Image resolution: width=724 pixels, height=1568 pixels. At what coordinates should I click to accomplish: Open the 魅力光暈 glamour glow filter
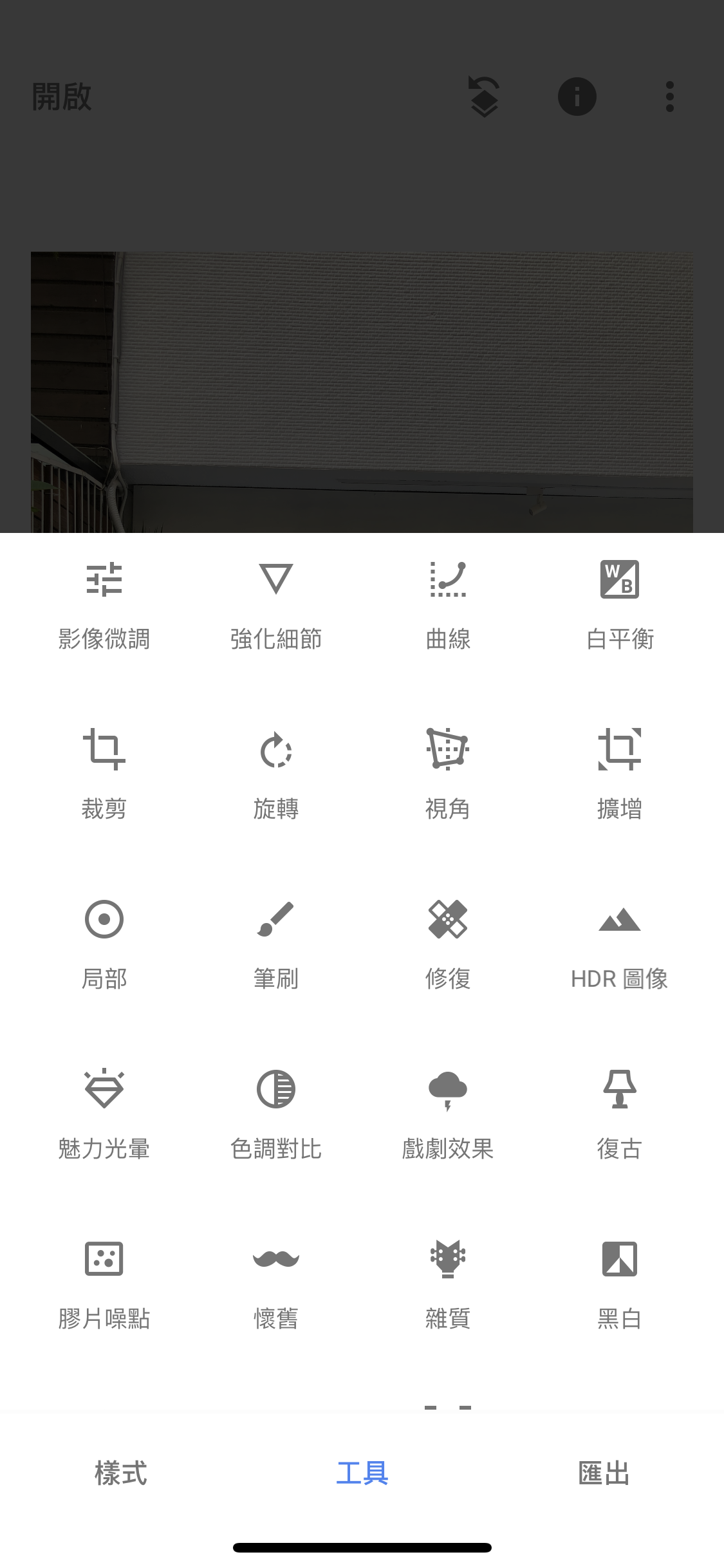(104, 1115)
